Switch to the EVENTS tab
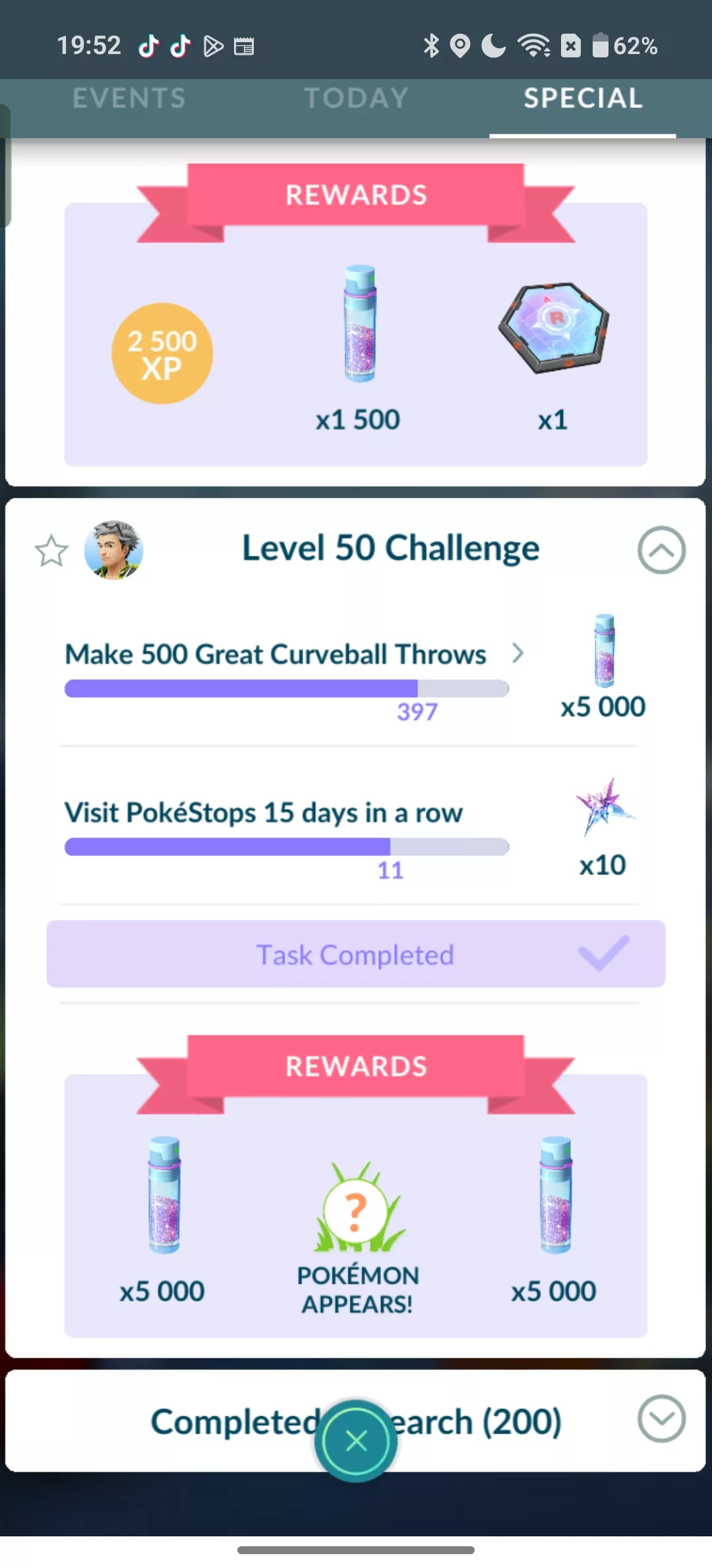This screenshot has height=1568, width=712. click(129, 98)
